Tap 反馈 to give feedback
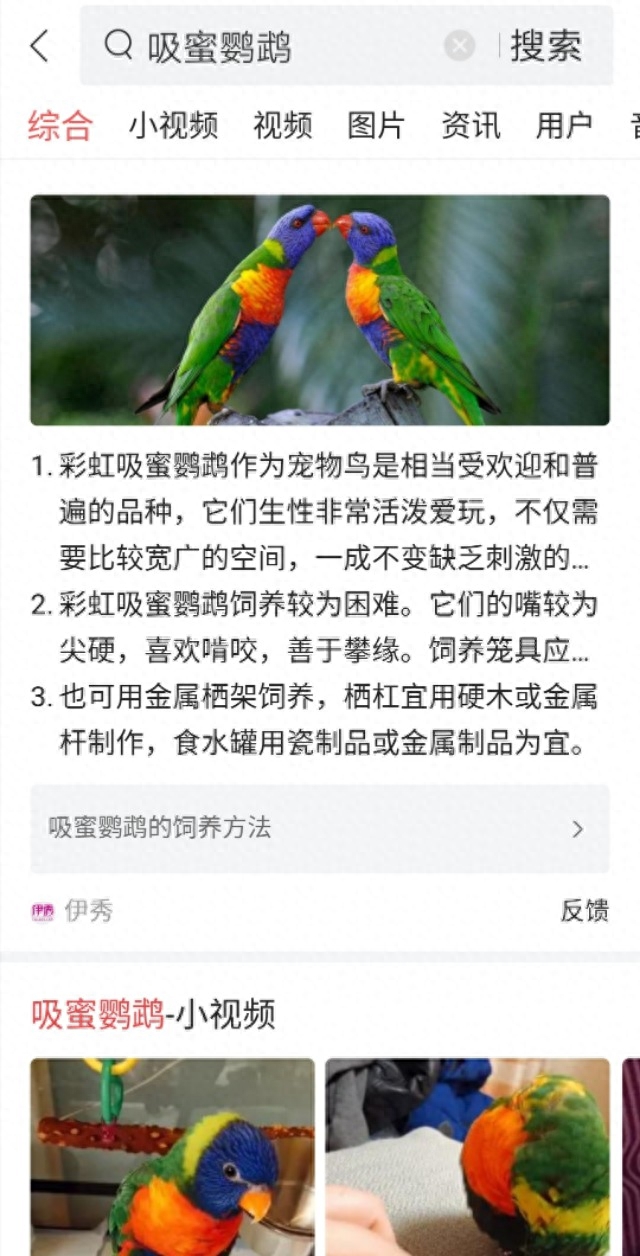The height and width of the screenshot is (1256, 640). (x=584, y=911)
